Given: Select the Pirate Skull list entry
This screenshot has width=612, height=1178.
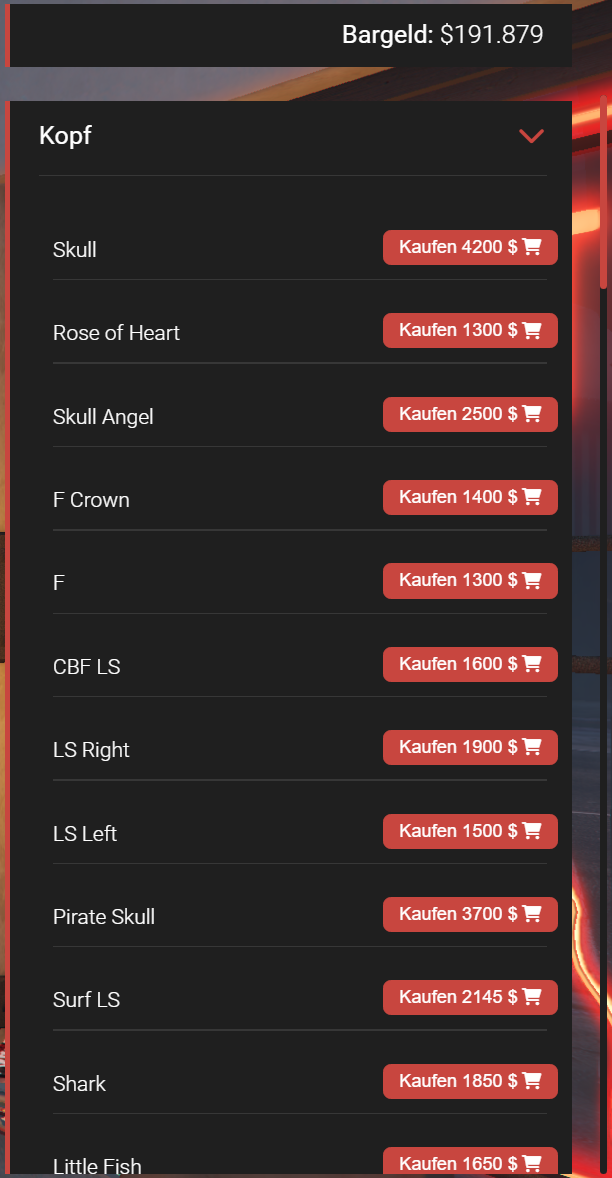Looking at the screenshot, I should tap(104, 917).
